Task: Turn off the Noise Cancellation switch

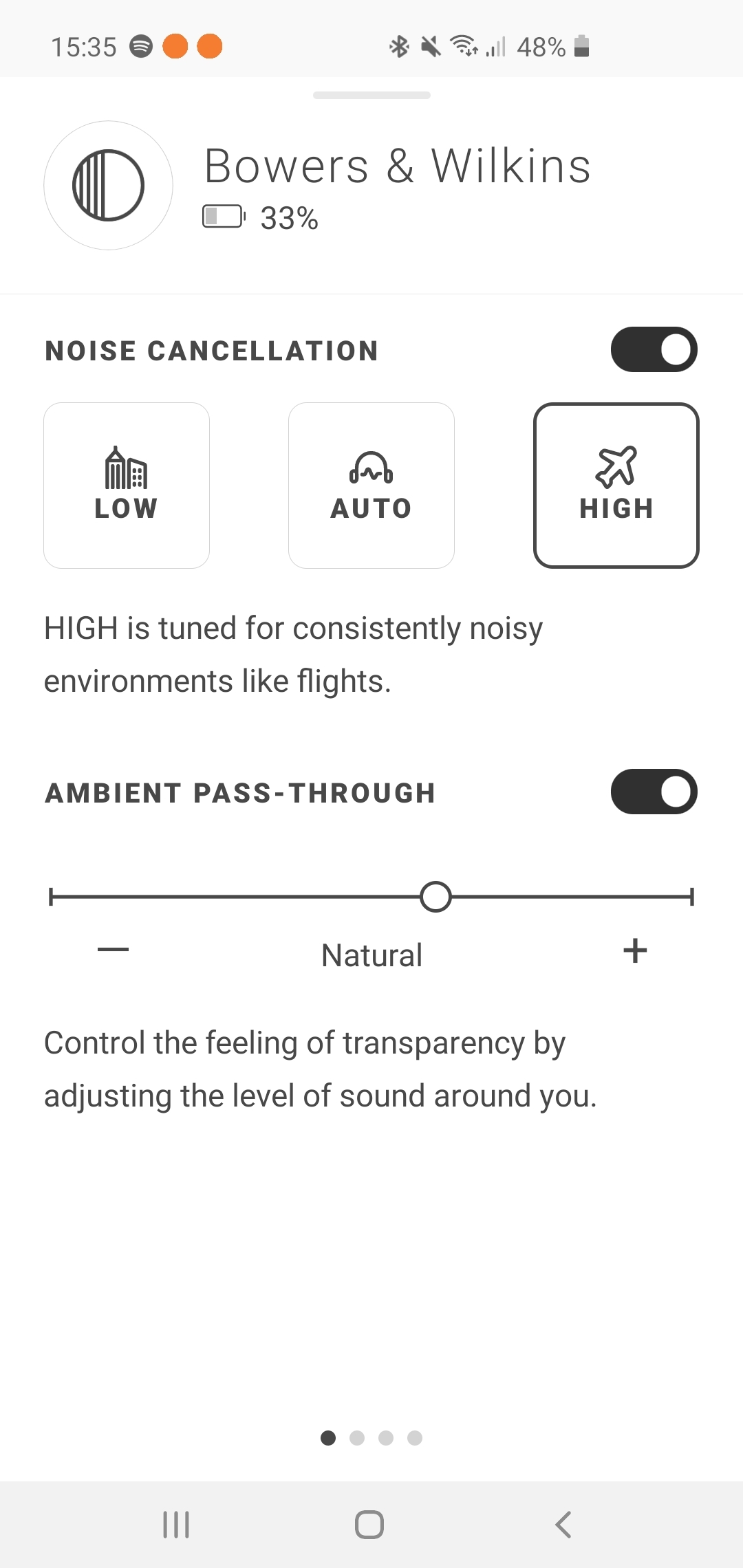Action: 654,349
